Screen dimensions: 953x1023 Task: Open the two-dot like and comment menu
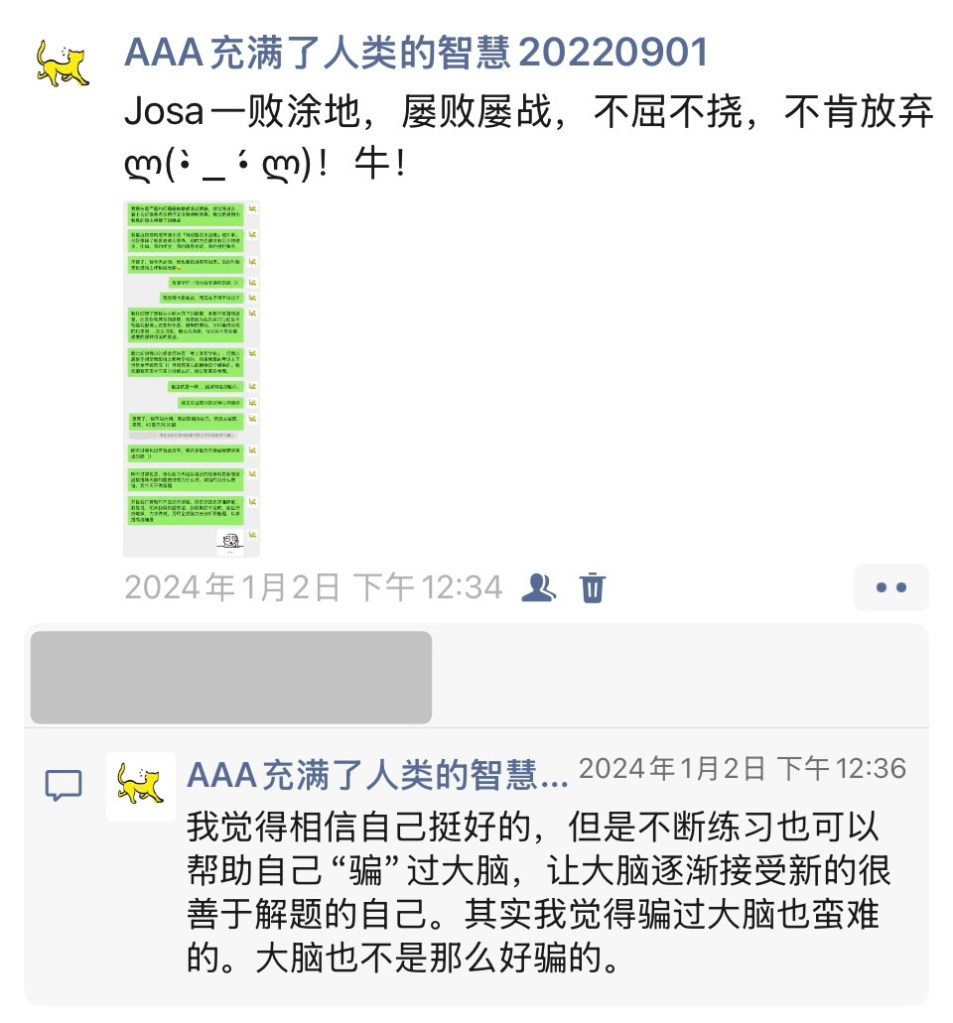[890, 587]
